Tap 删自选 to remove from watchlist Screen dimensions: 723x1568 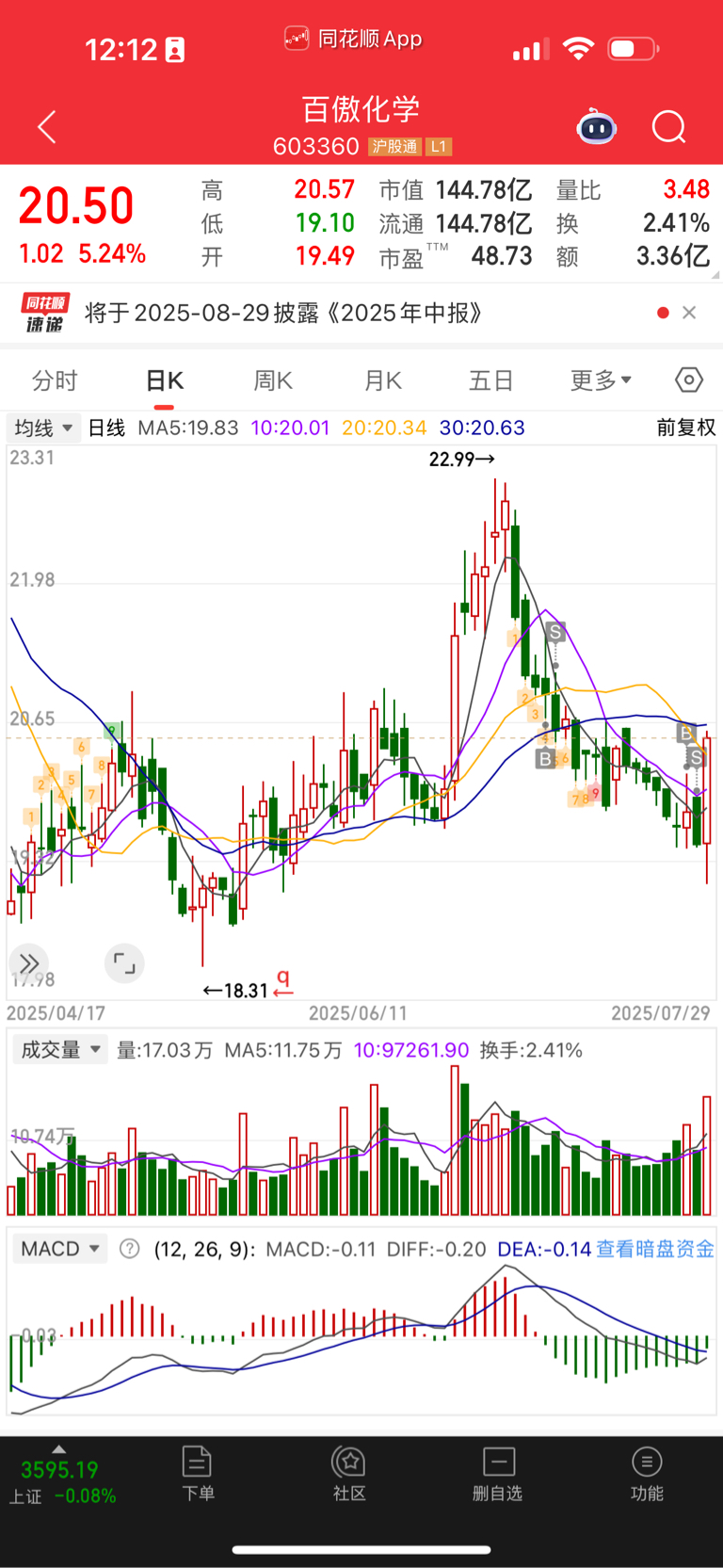pos(498,1474)
